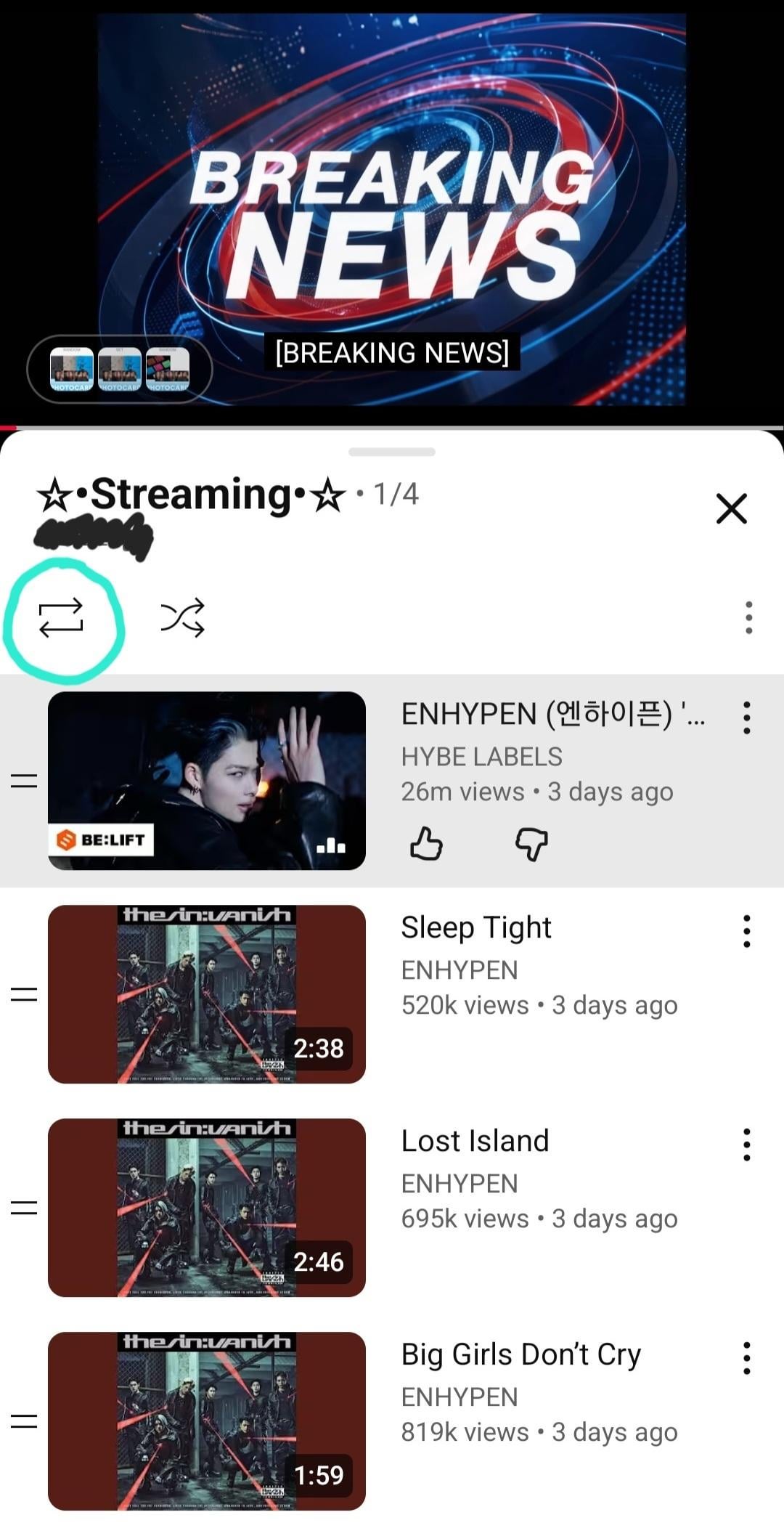Toggle playlist loop (repeat) mode
The height and width of the screenshot is (1528, 784).
tap(61, 618)
